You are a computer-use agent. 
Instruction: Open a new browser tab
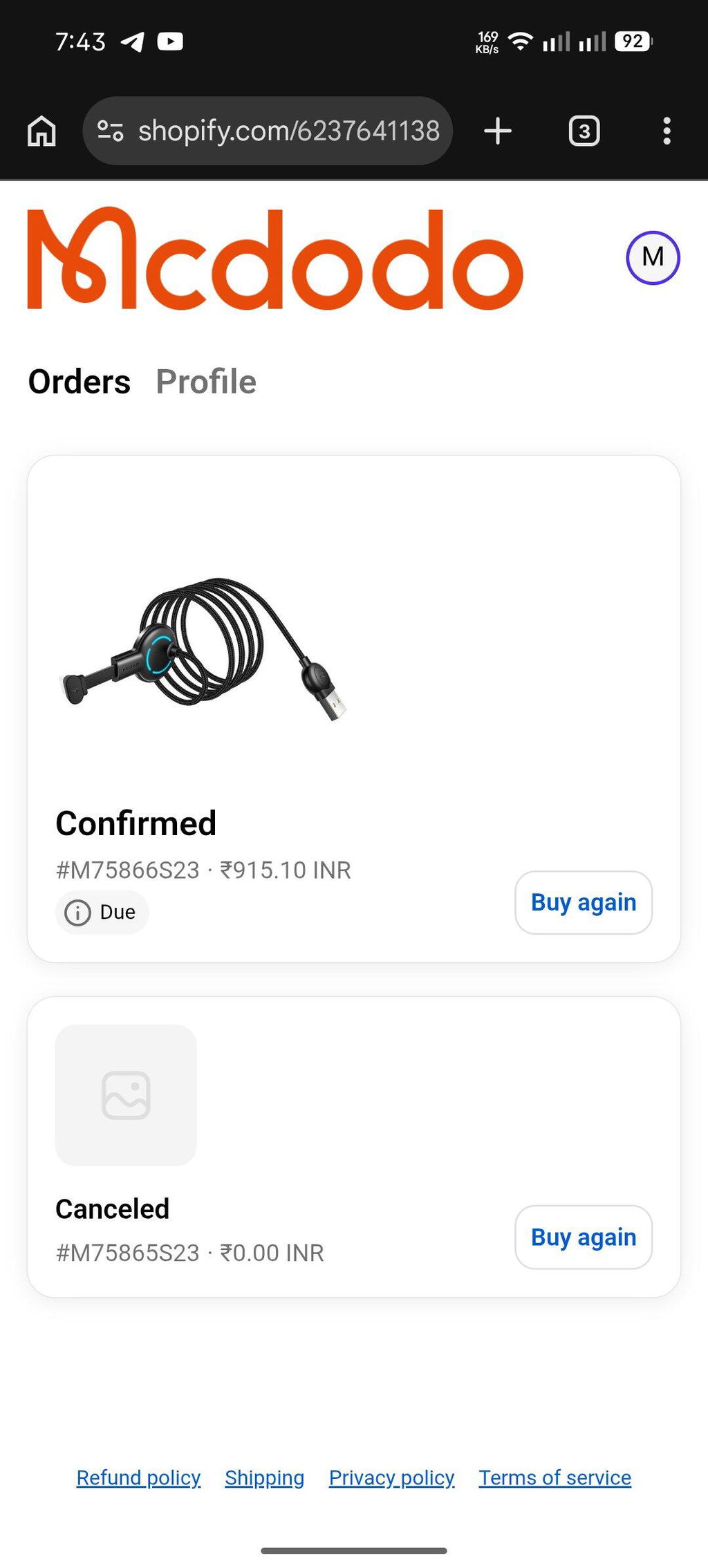(x=498, y=131)
